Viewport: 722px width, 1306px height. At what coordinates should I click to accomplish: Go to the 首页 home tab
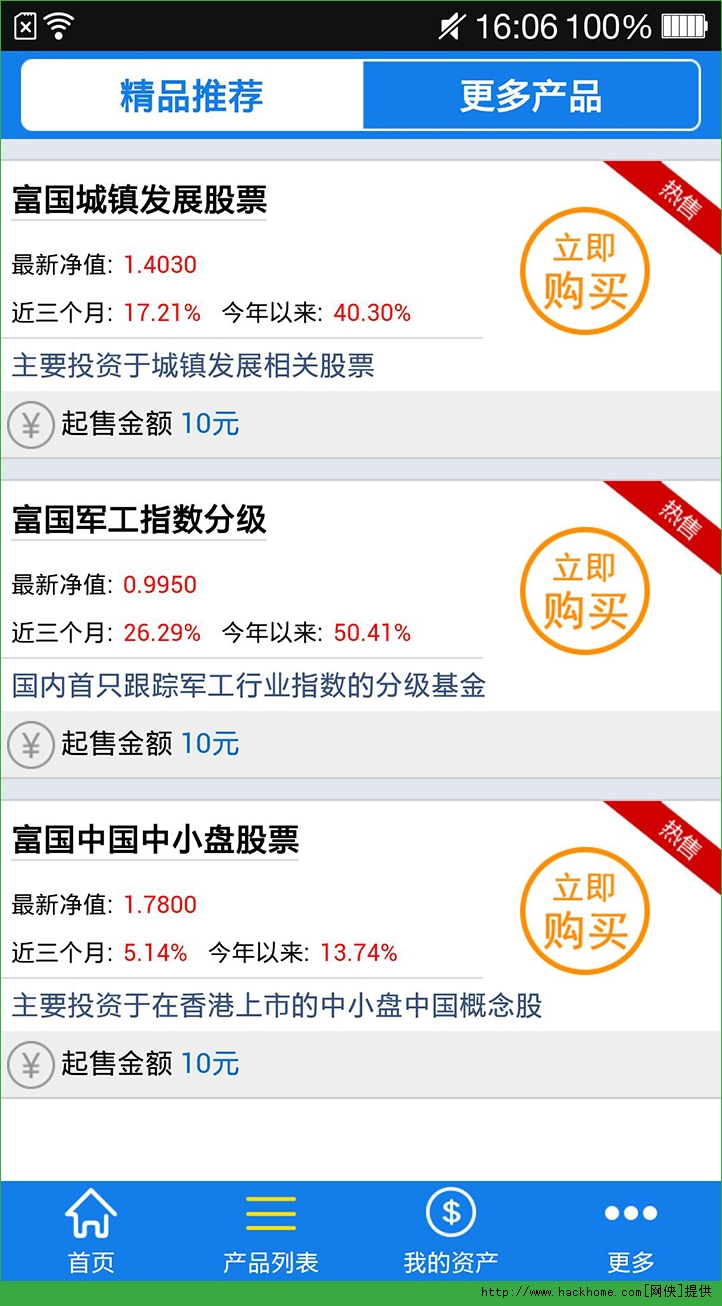[91, 1231]
